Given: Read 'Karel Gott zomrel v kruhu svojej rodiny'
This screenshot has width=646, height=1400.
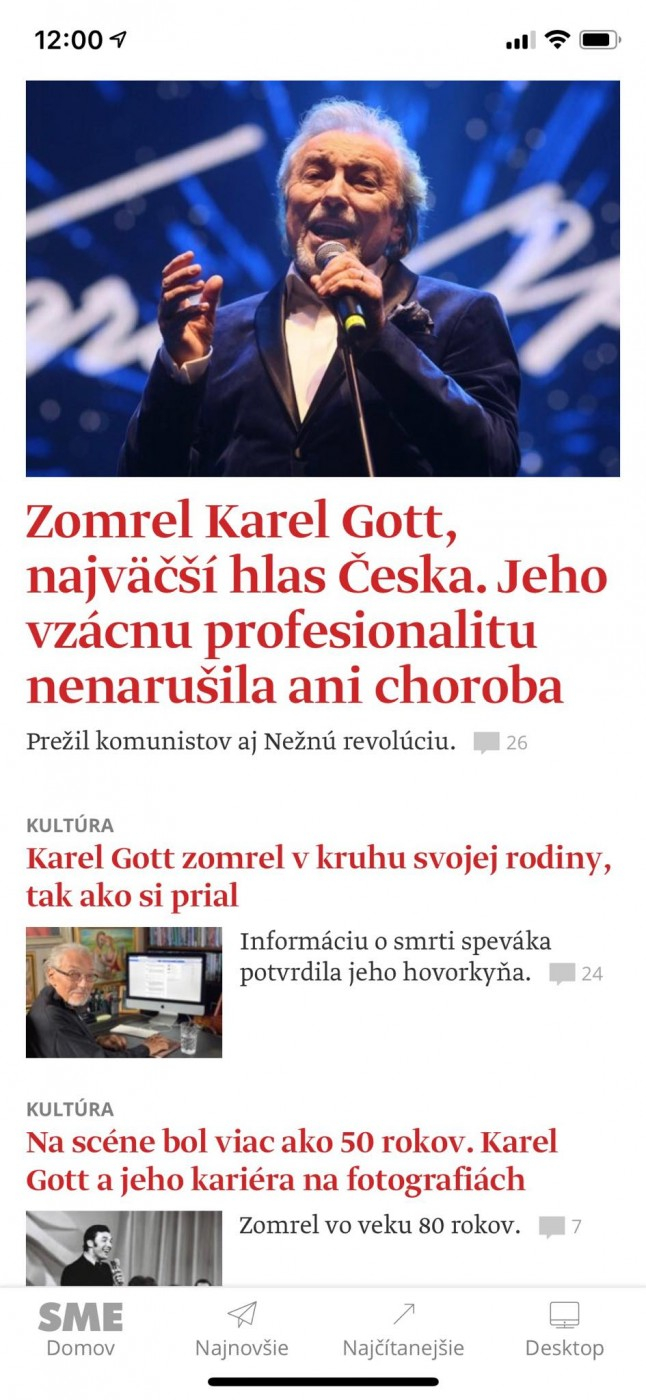Looking at the screenshot, I should click(319, 876).
